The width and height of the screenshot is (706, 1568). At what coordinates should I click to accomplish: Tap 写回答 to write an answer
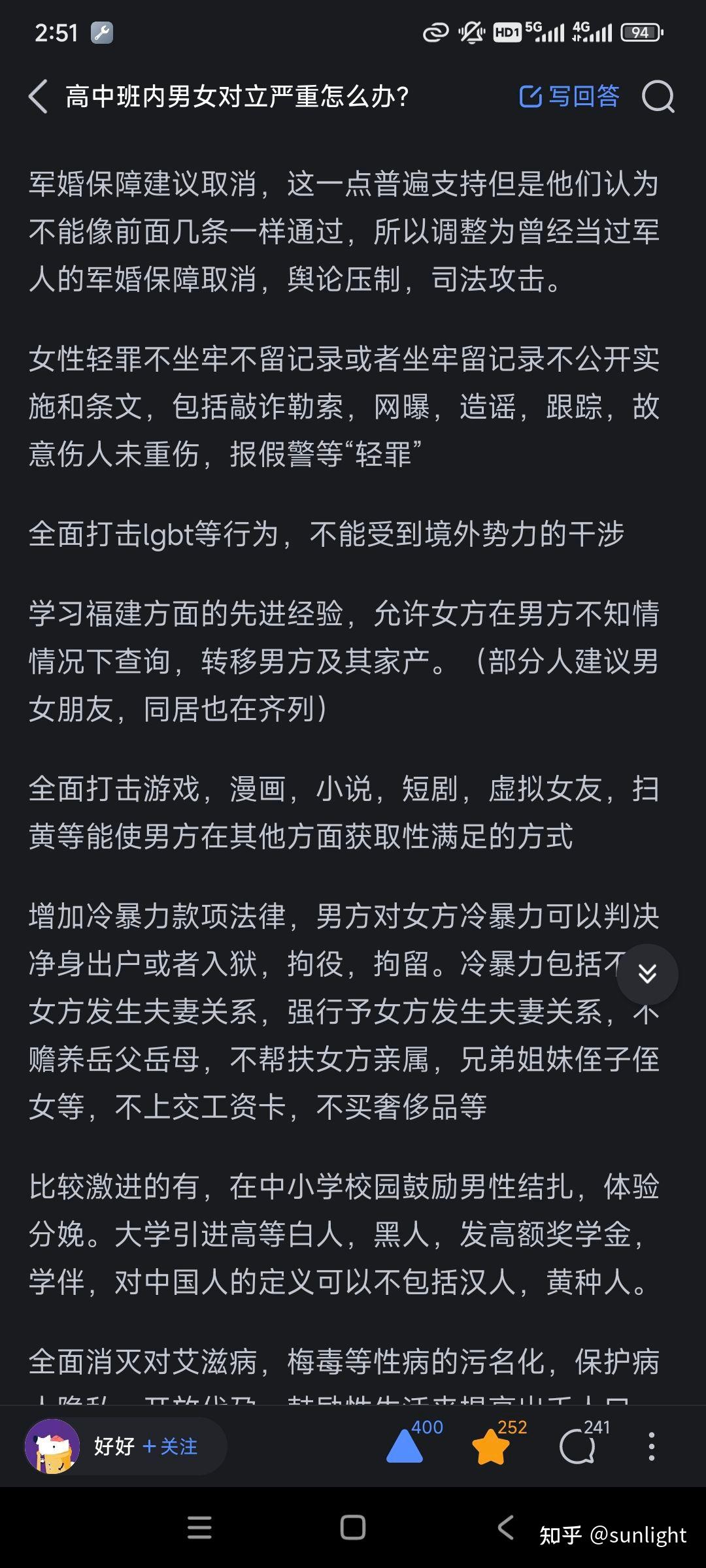(x=569, y=97)
